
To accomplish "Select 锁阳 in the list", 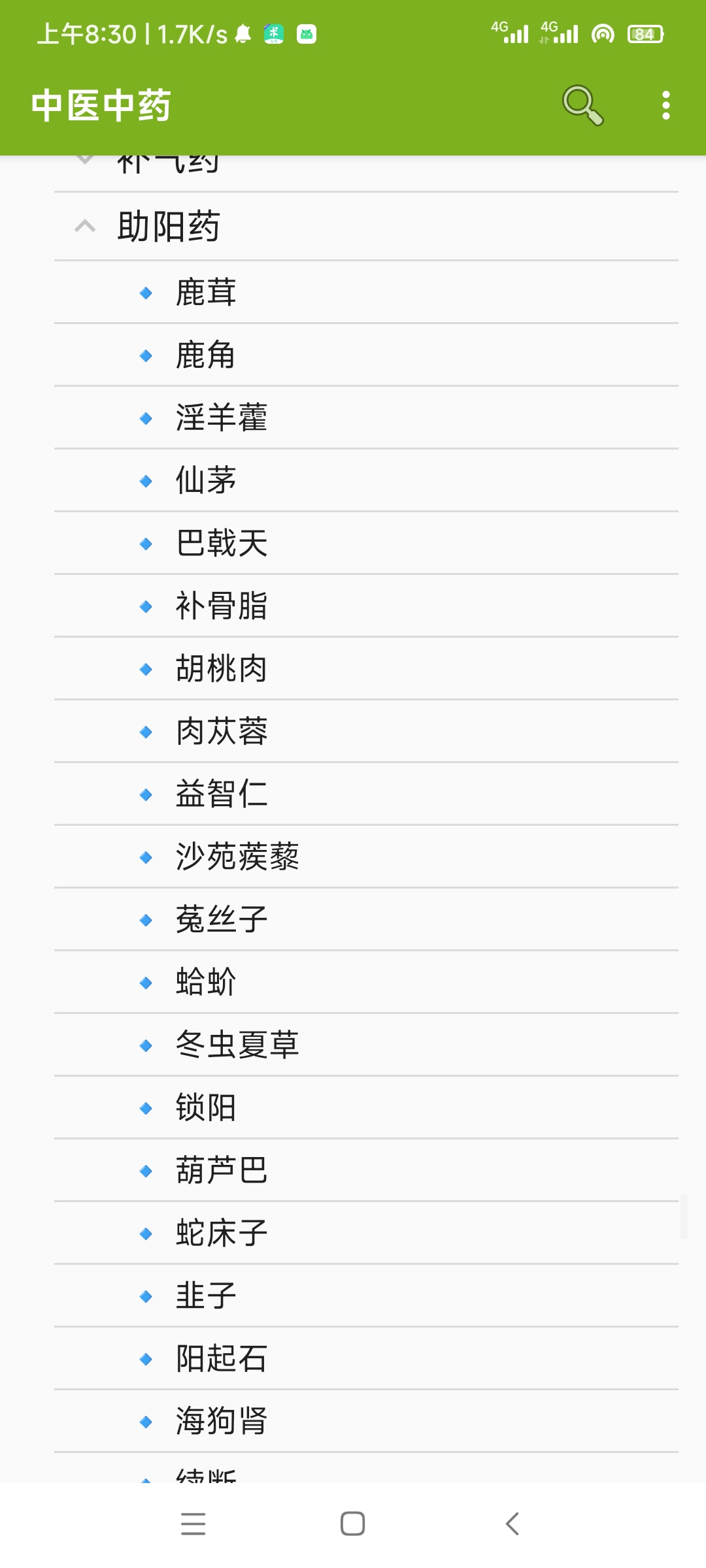I will point(206,1107).
